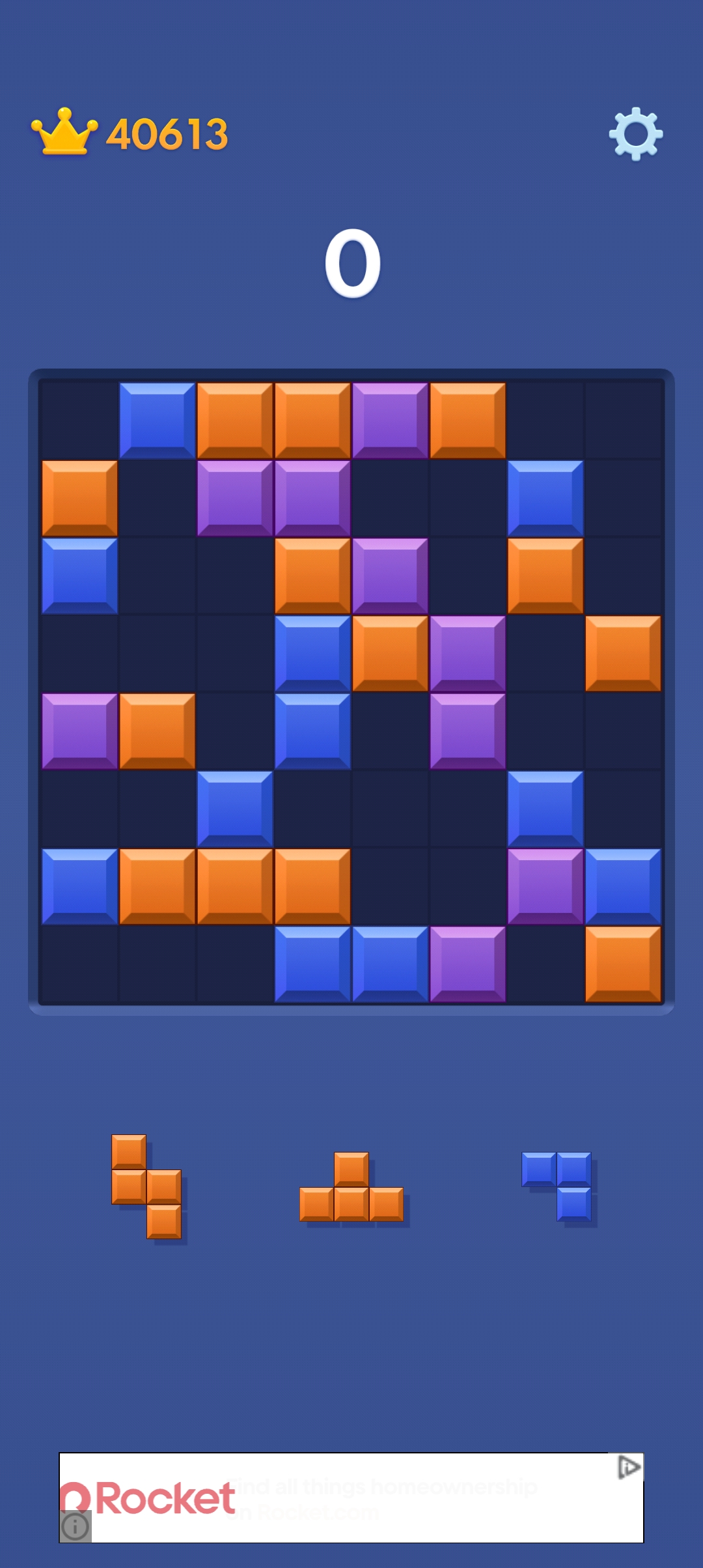Image resolution: width=703 pixels, height=1568 pixels.
Task: Open the settings gear
Action: [636, 133]
